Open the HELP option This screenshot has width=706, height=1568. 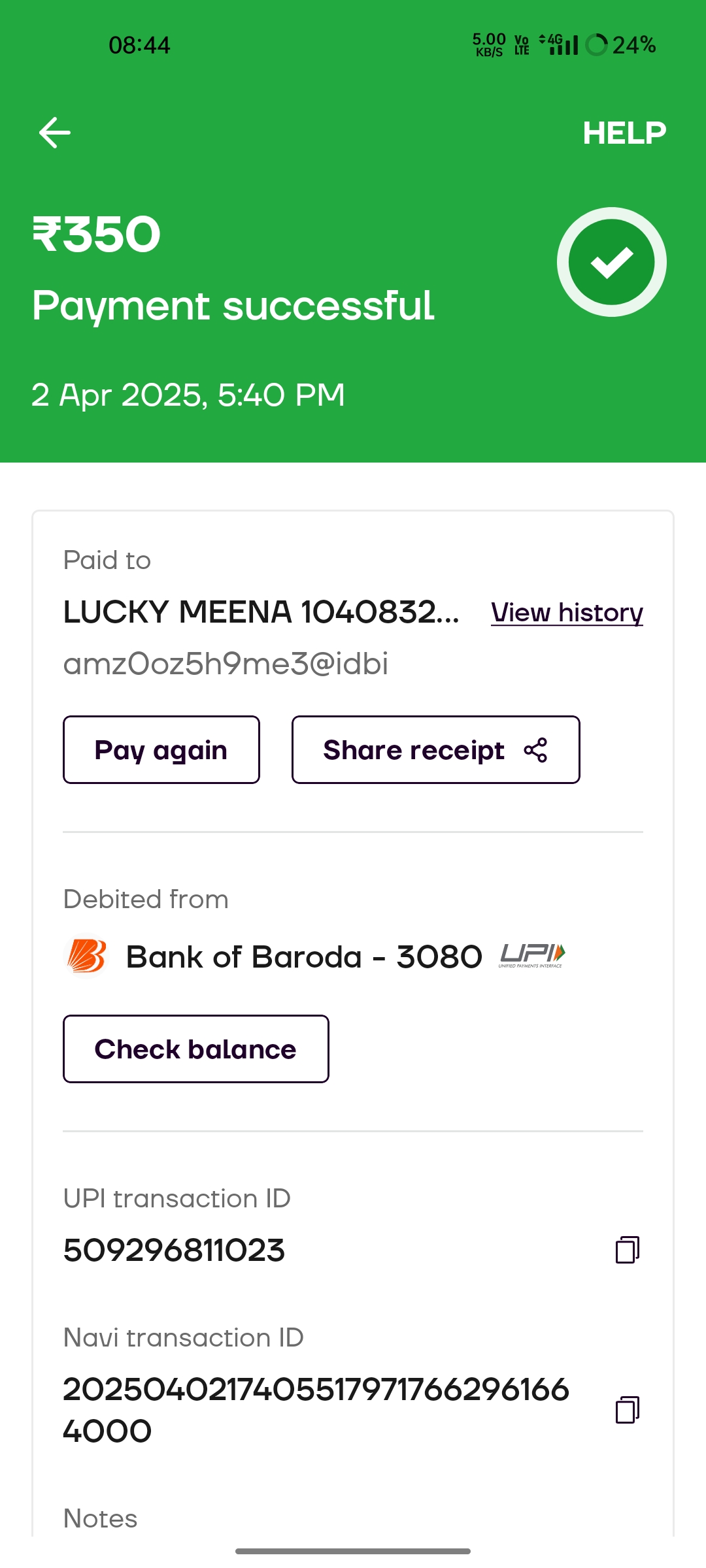624,133
